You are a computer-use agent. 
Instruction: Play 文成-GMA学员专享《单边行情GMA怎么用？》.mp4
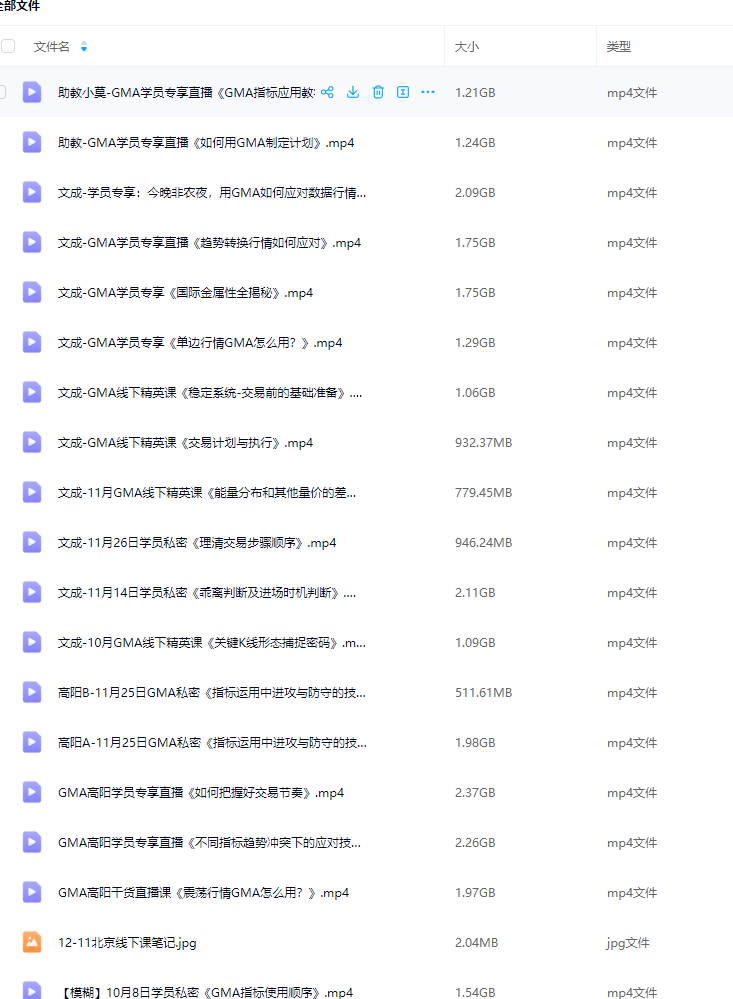(x=200, y=343)
